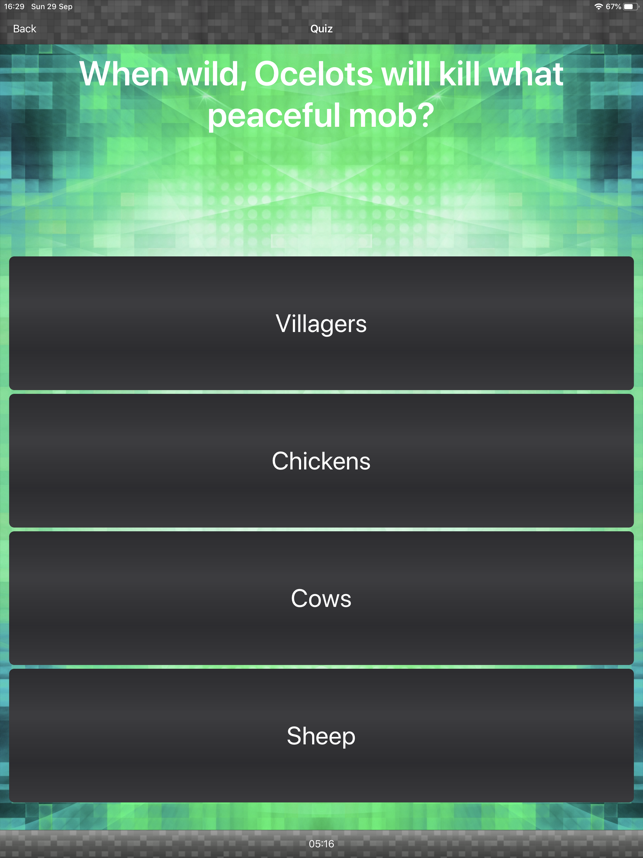Choose Chickens as the answer
This screenshot has width=643, height=858.
[x=321, y=461]
